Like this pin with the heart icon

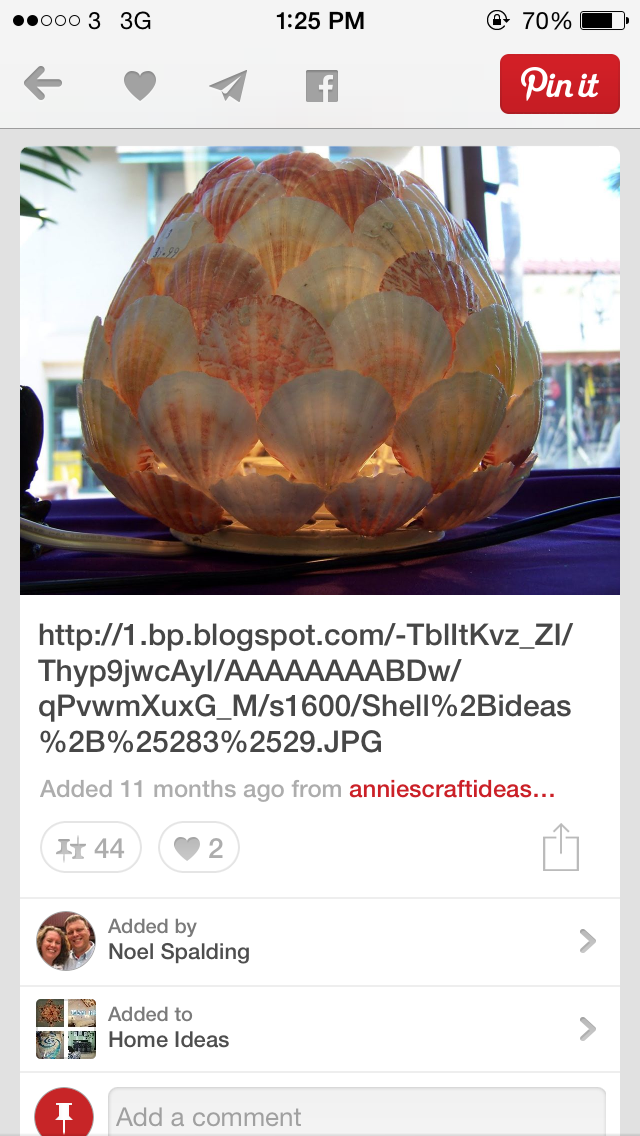(x=140, y=86)
